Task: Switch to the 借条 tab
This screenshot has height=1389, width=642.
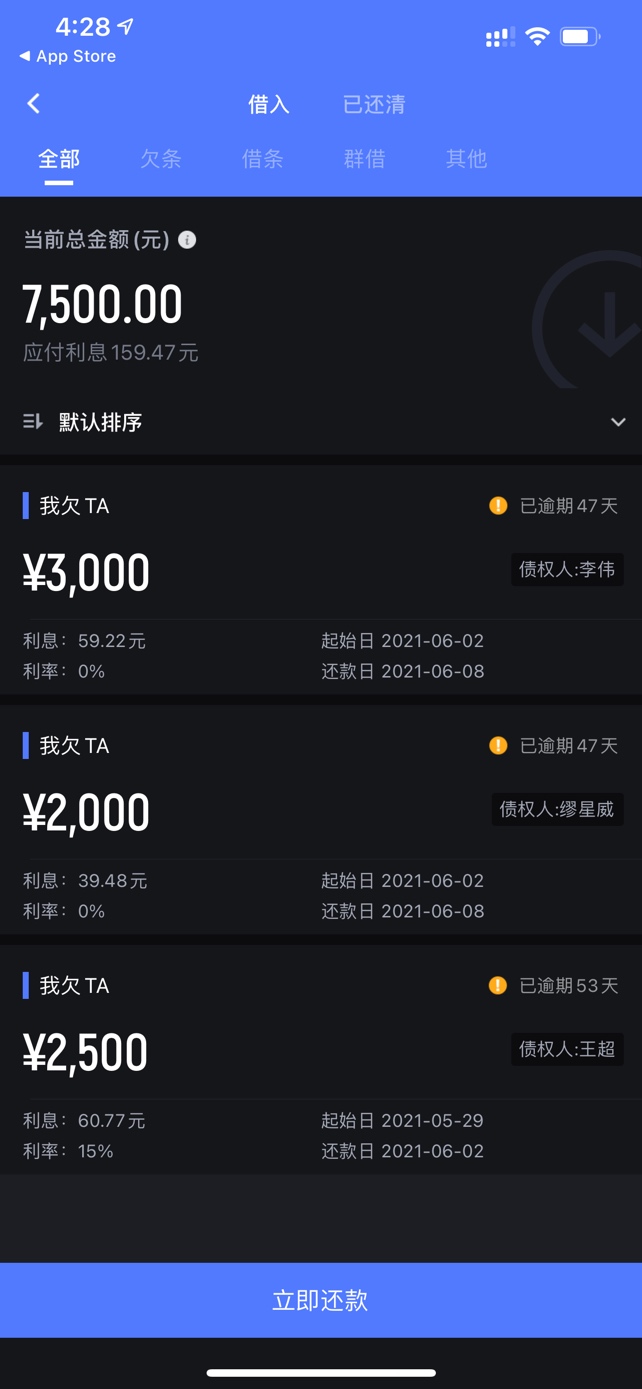Action: (x=263, y=159)
